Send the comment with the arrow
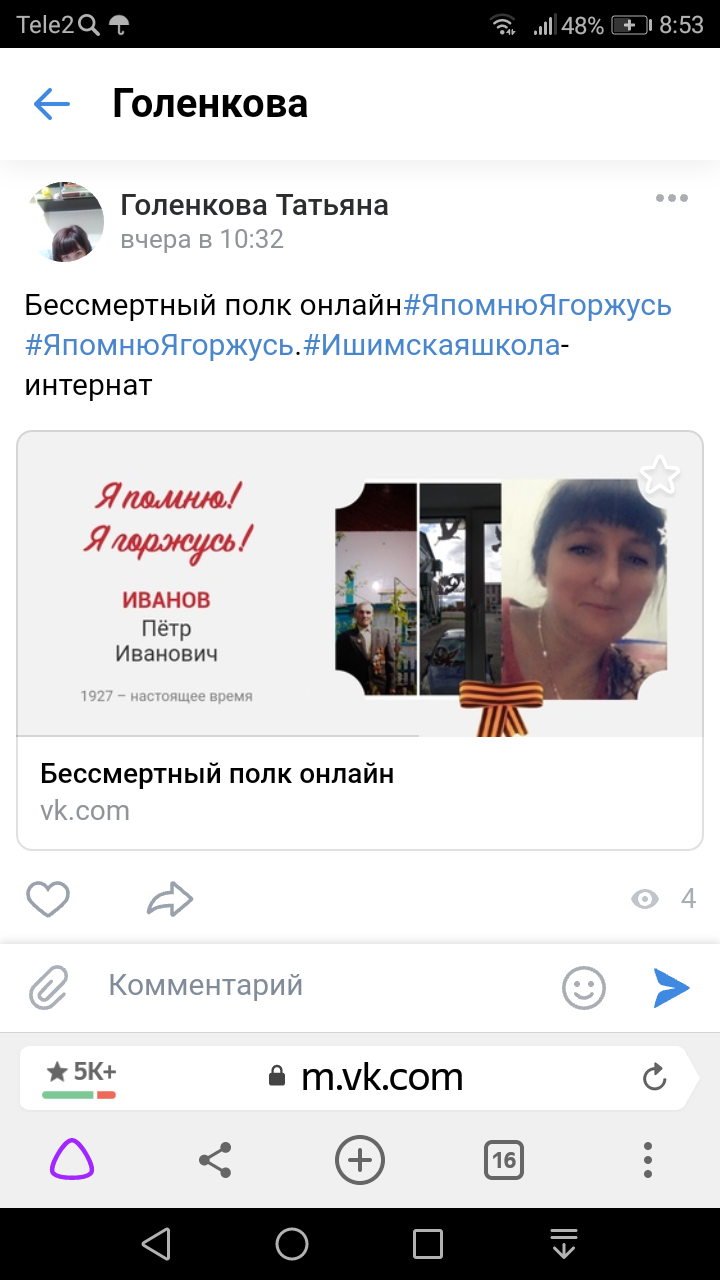This screenshot has height=1280, width=720. pos(671,987)
